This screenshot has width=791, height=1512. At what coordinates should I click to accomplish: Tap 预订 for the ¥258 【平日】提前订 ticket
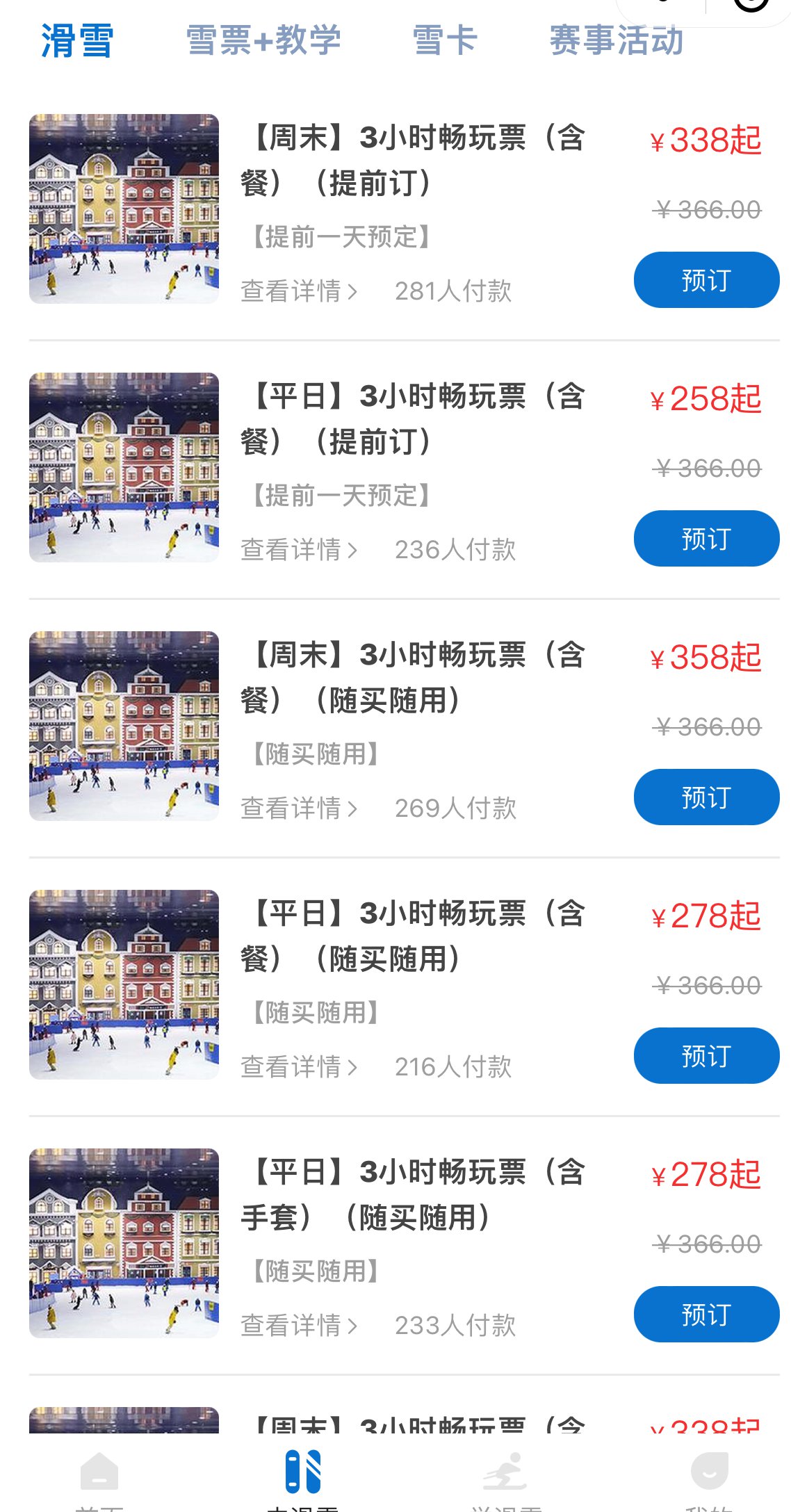click(706, 539)
